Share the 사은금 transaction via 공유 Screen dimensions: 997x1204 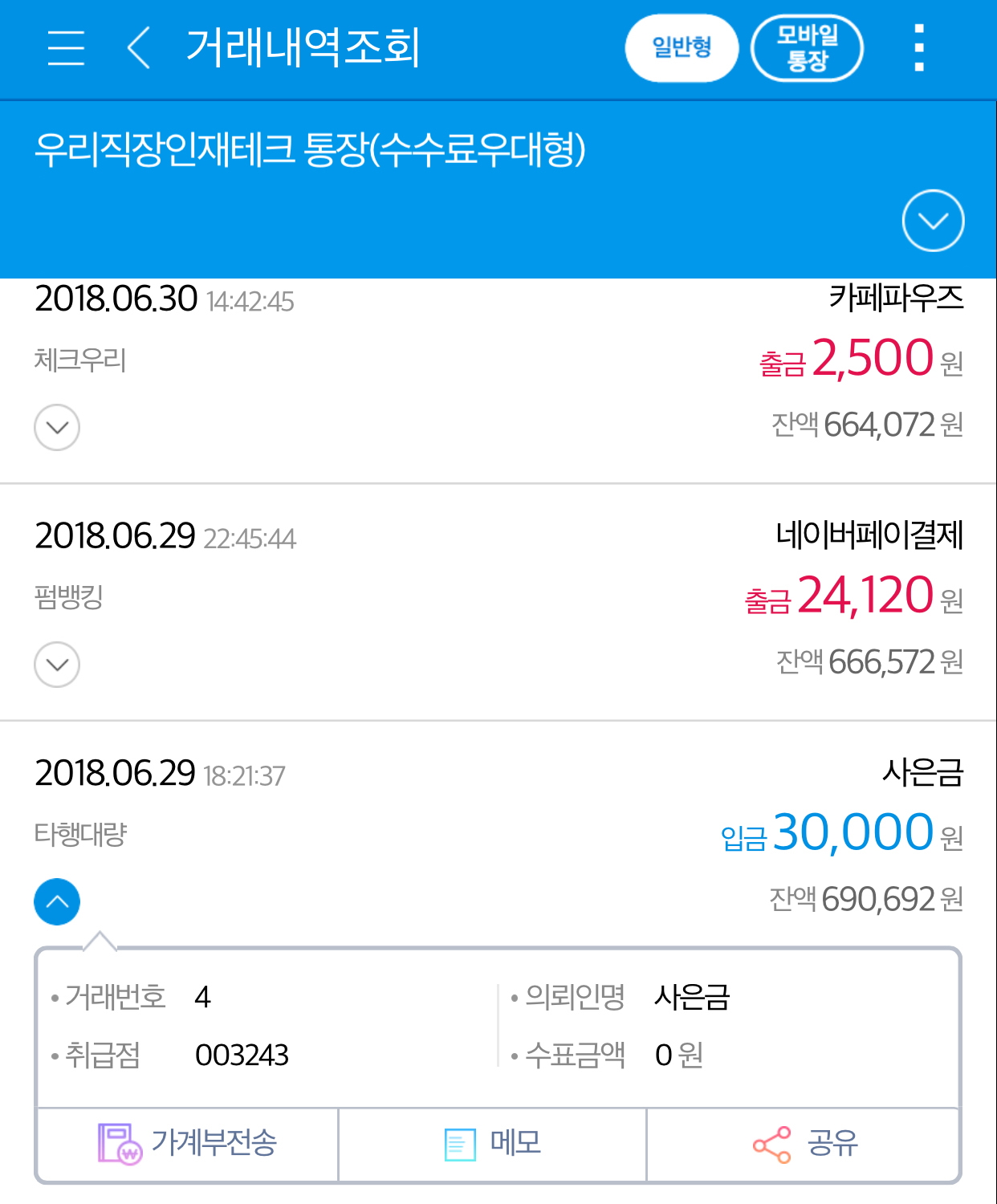(x=804, y=1143)
